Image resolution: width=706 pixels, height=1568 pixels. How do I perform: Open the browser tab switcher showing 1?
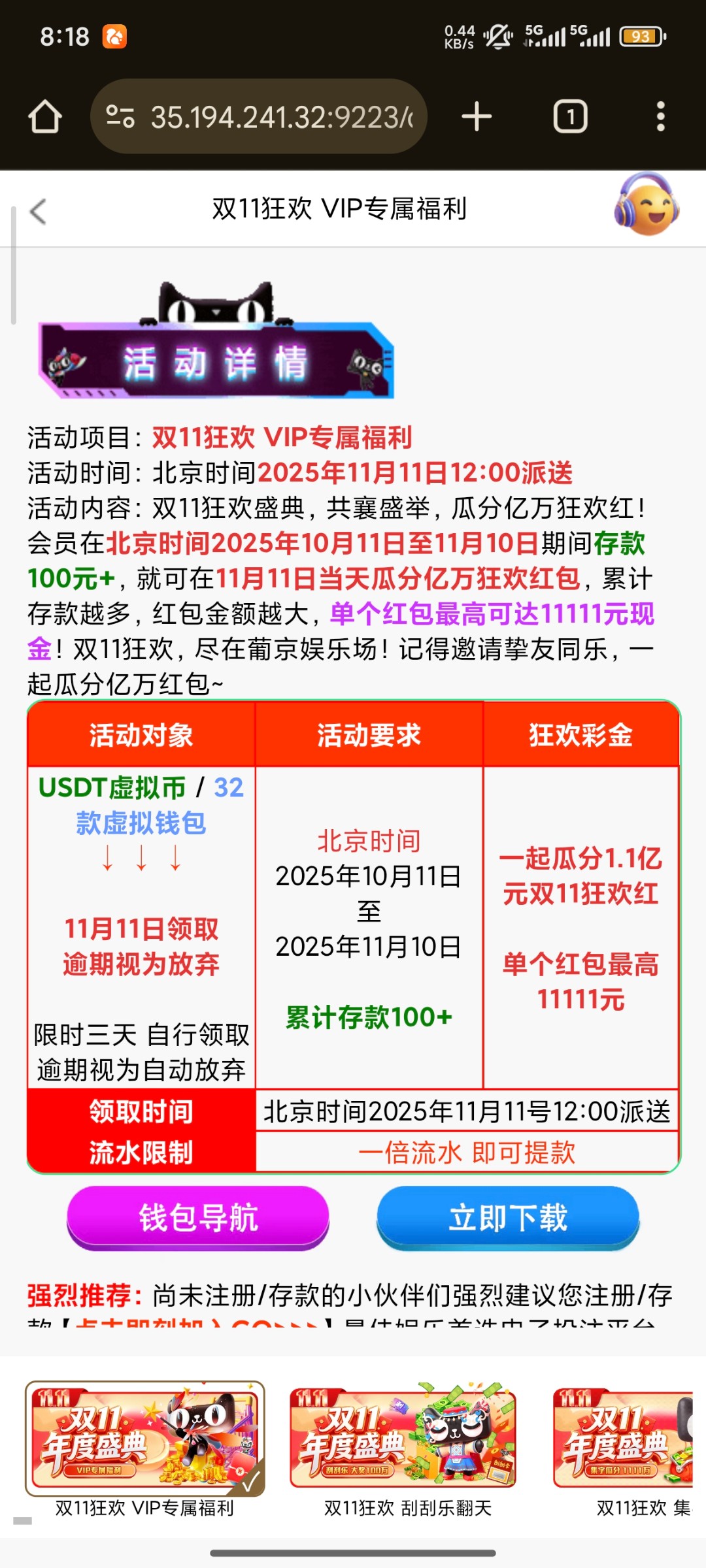pos(570,116)
